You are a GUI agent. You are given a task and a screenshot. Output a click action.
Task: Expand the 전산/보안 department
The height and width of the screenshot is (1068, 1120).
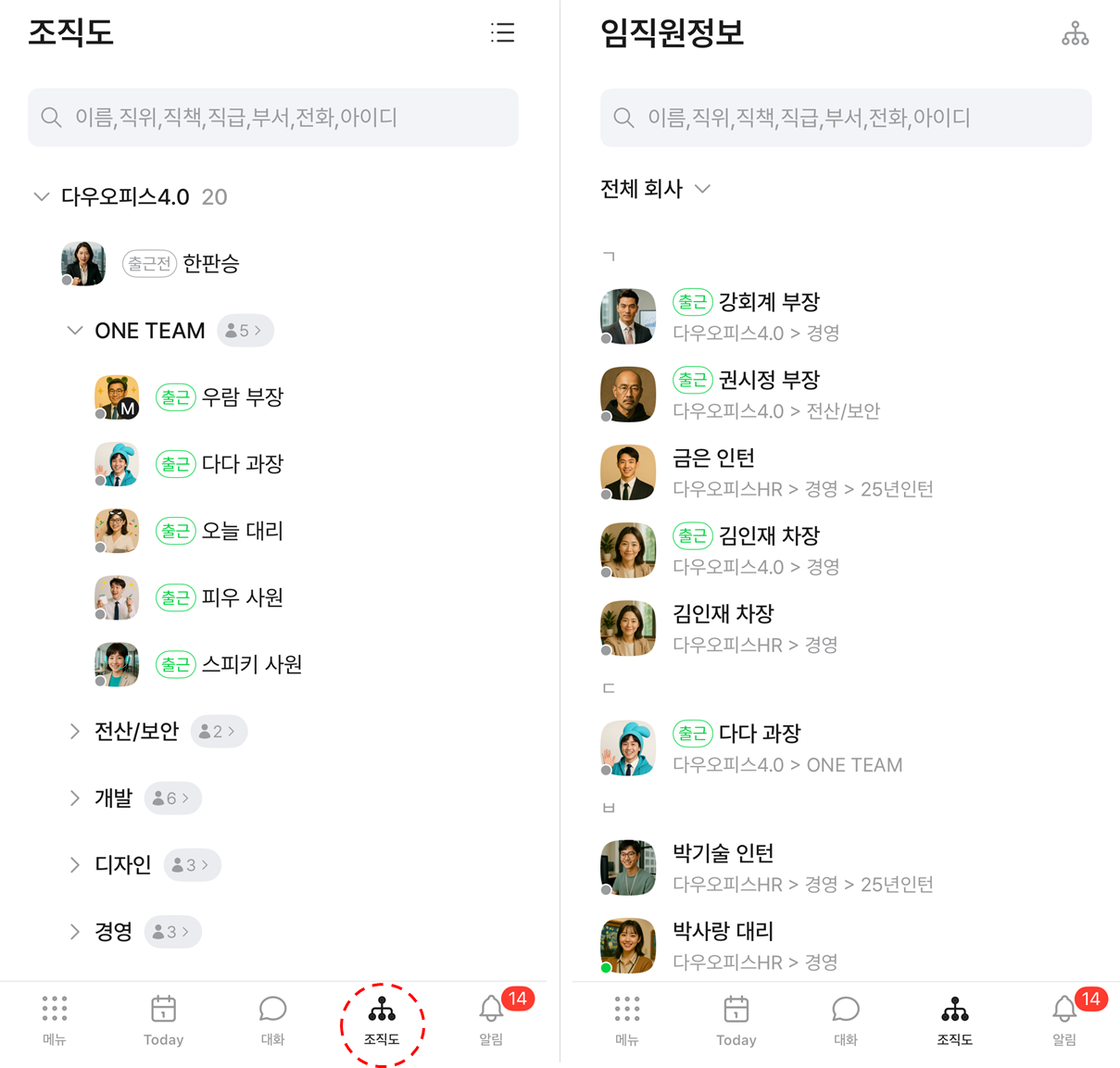(x=75, y=732)
